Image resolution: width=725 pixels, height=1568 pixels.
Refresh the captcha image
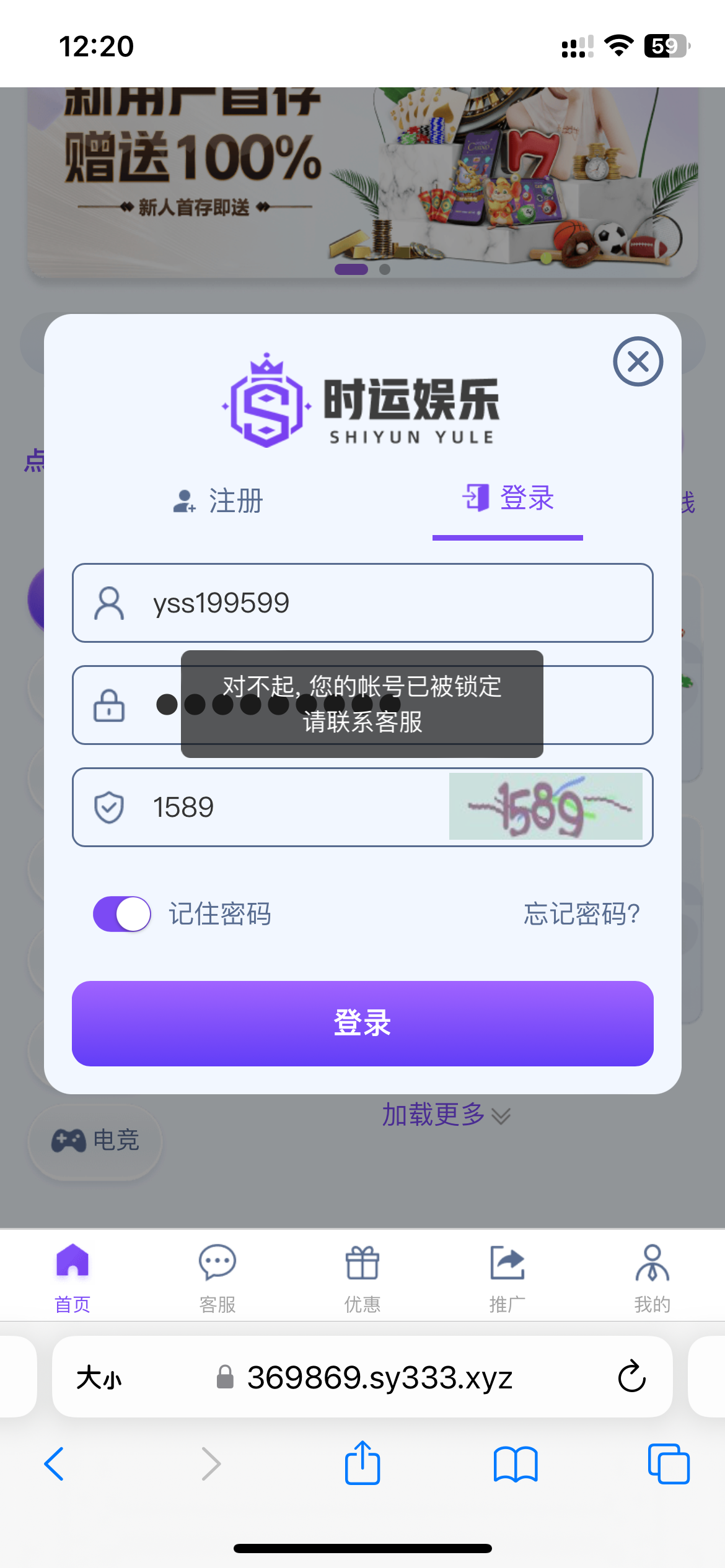point(545,806)
